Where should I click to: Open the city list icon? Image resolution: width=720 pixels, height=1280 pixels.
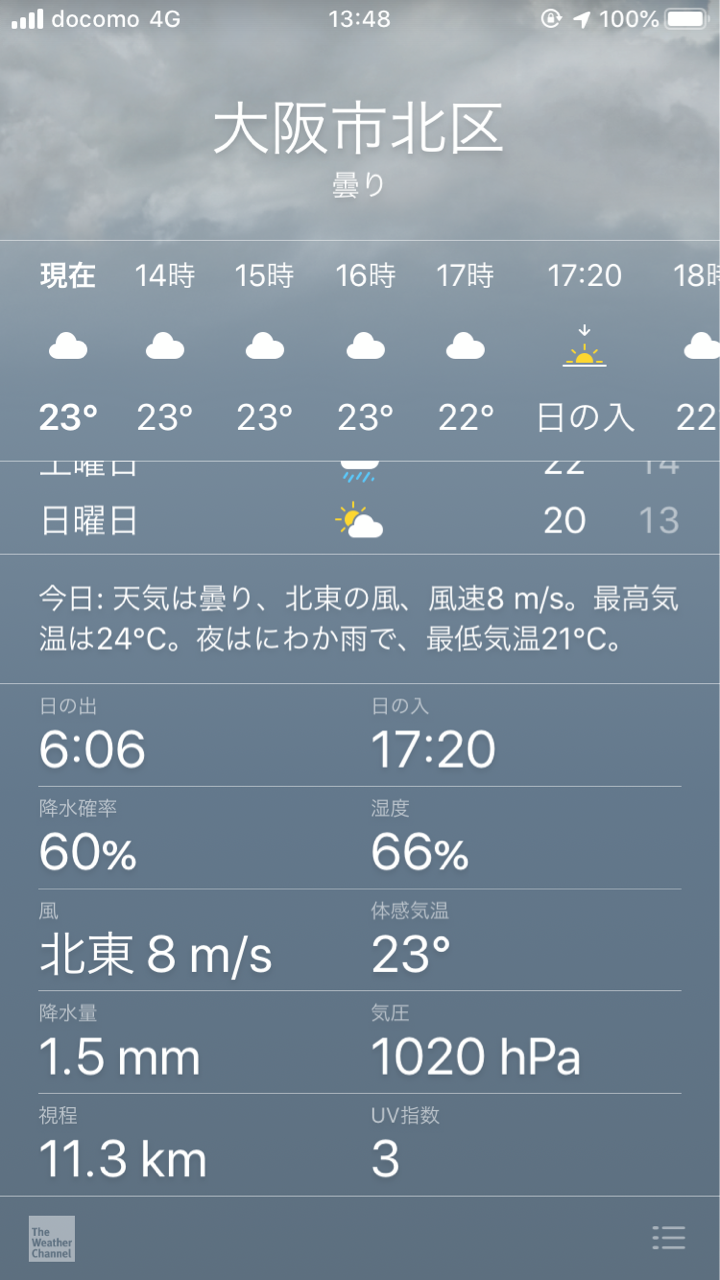click(x=668, y=1238)
